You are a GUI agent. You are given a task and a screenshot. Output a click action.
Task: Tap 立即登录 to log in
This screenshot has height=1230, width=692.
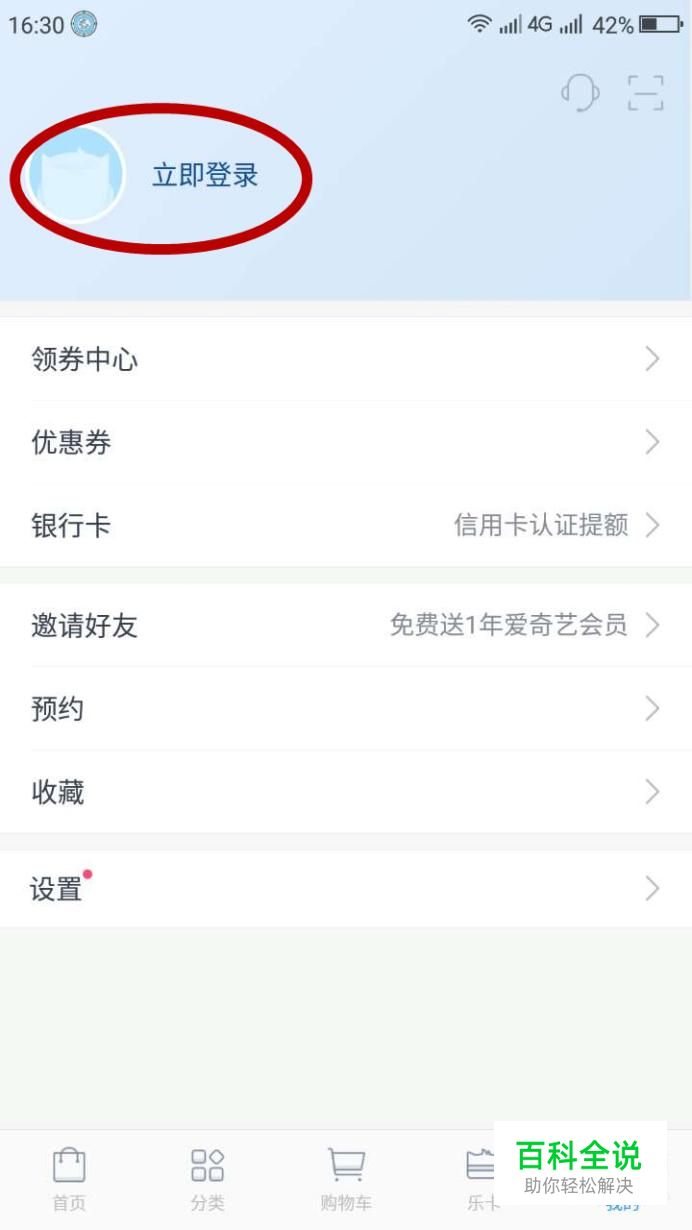tap(205, 175)
